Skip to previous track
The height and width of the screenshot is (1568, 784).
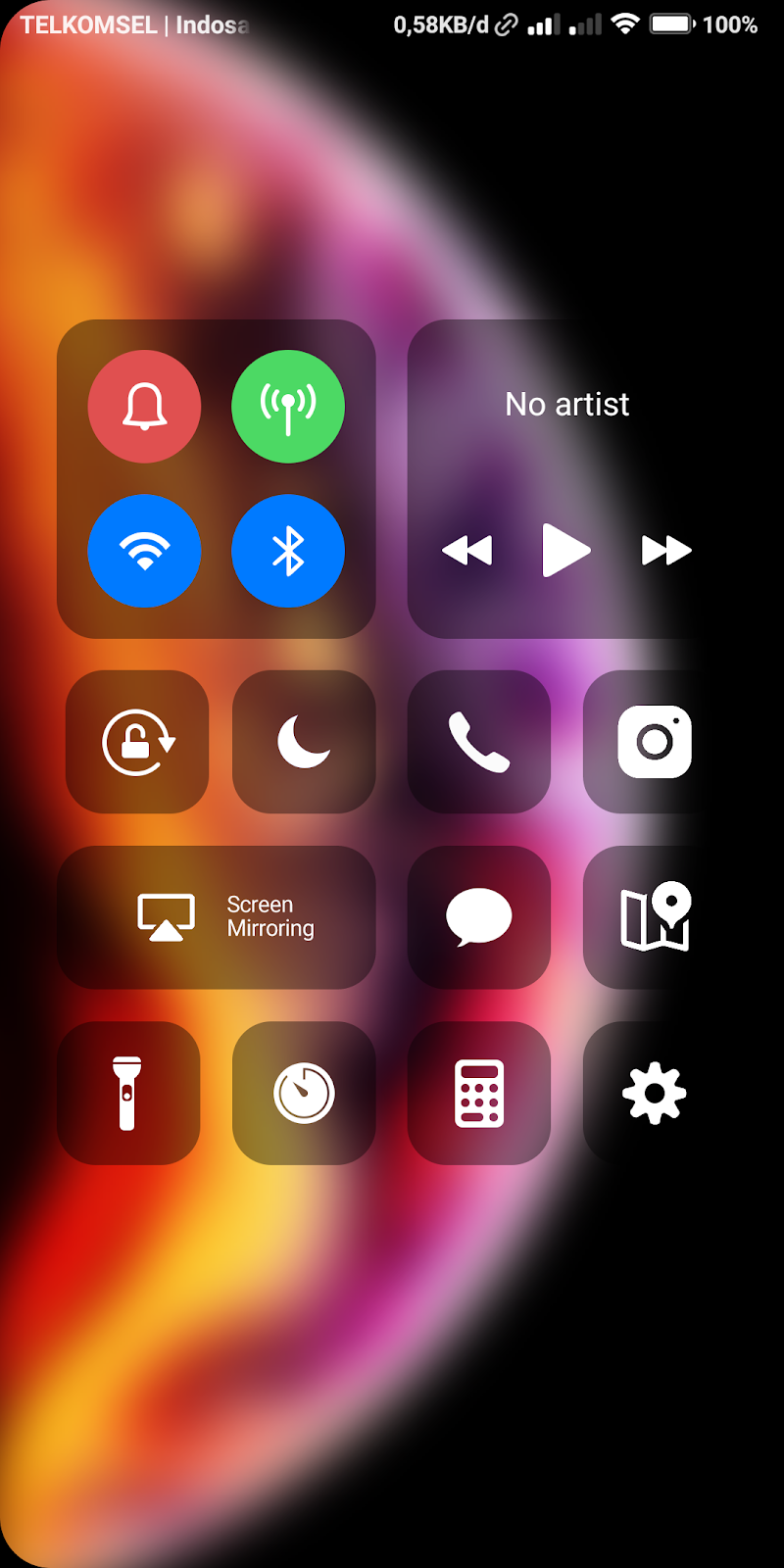tap(467, 551)
